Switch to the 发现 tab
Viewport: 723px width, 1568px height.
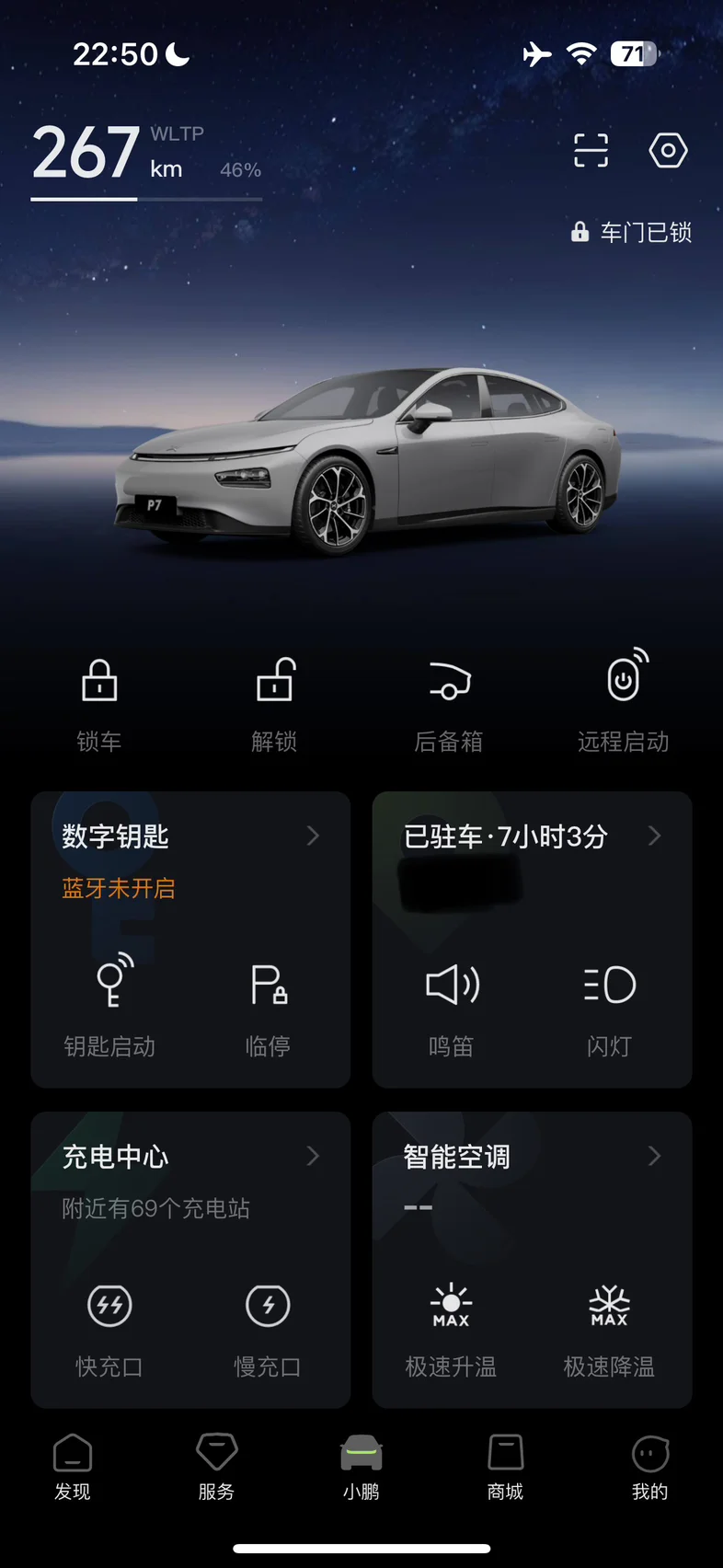click(73, 1468)
